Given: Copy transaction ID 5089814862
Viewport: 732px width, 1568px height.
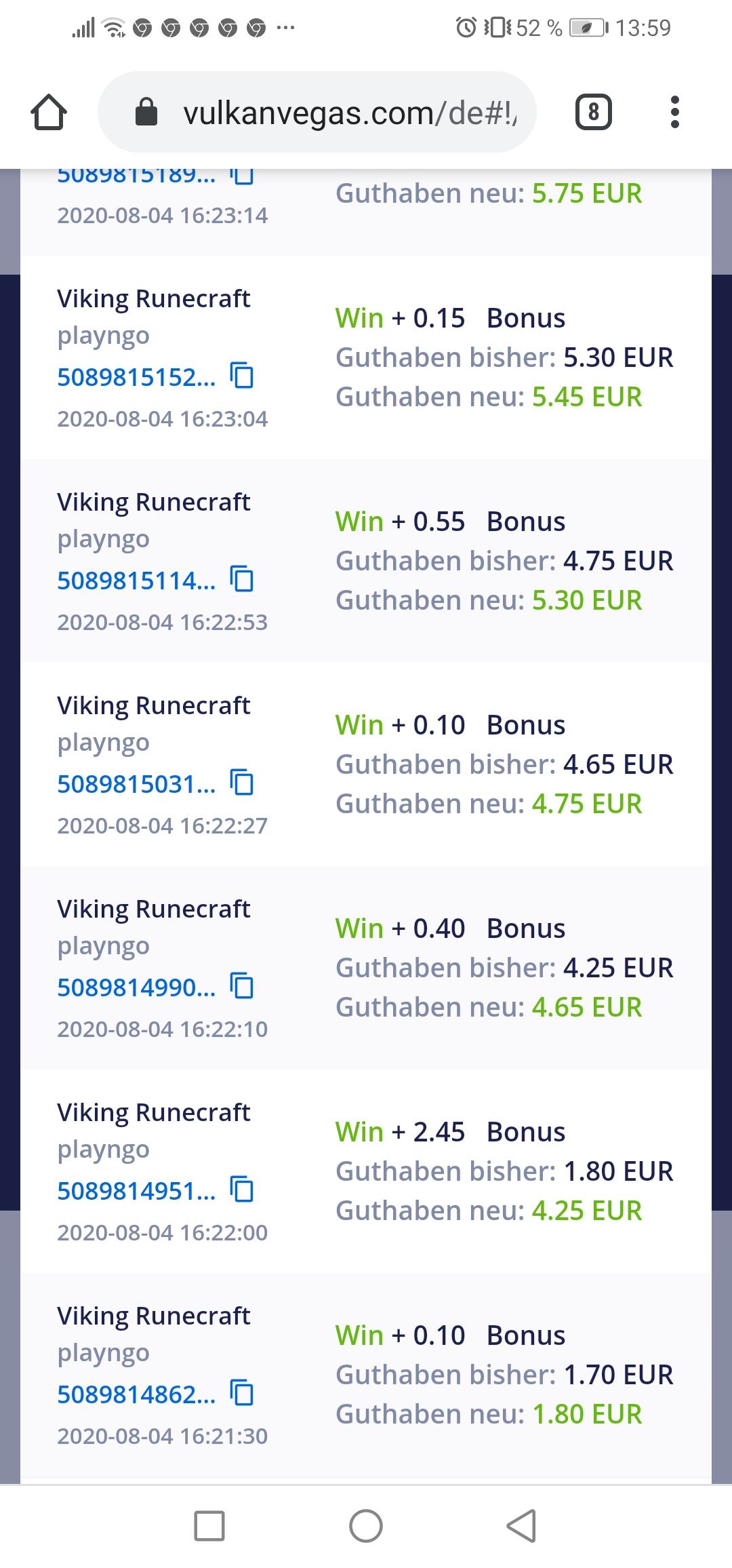Looking at the screenshot, I should click(242, 1393).
